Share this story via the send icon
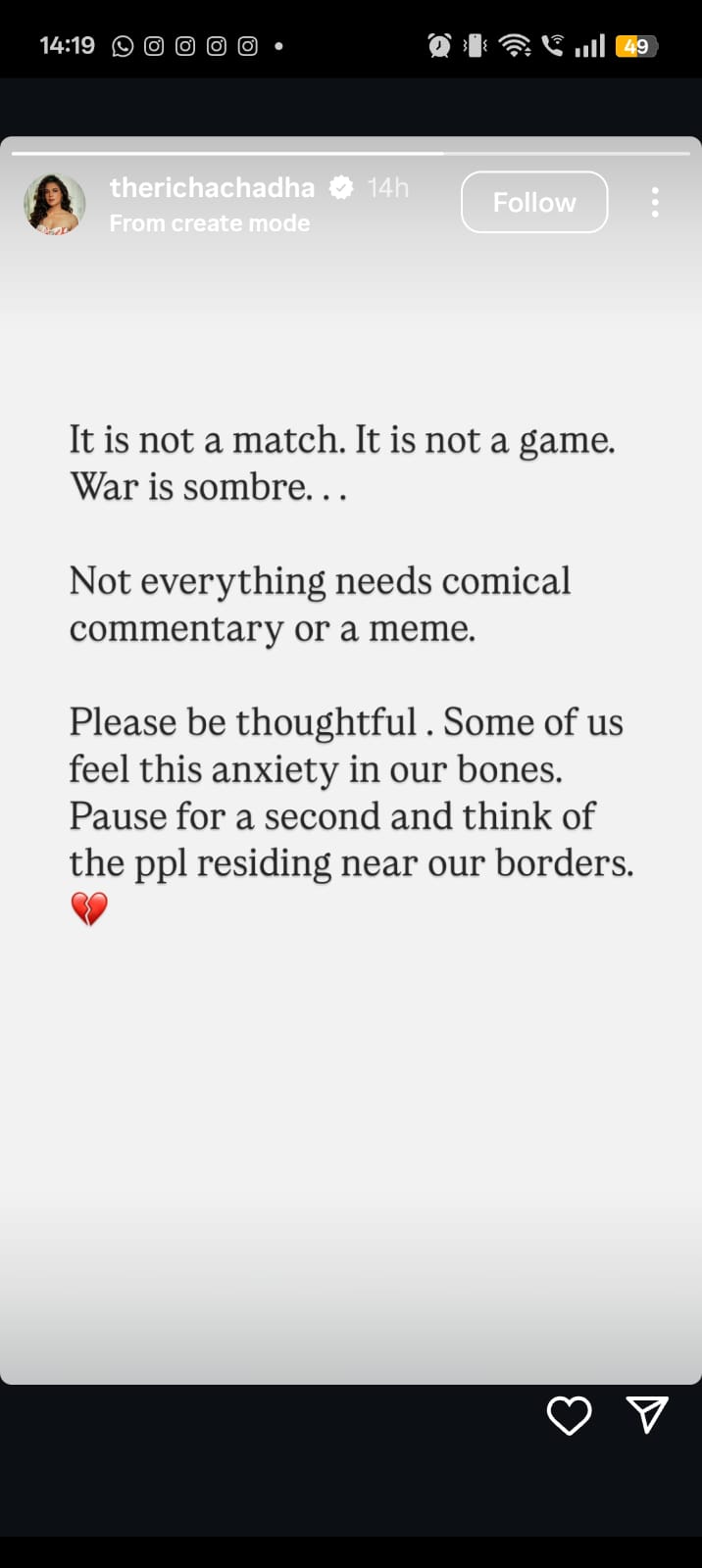This screenshot has width=702, height=1568. pos(647,1415)
